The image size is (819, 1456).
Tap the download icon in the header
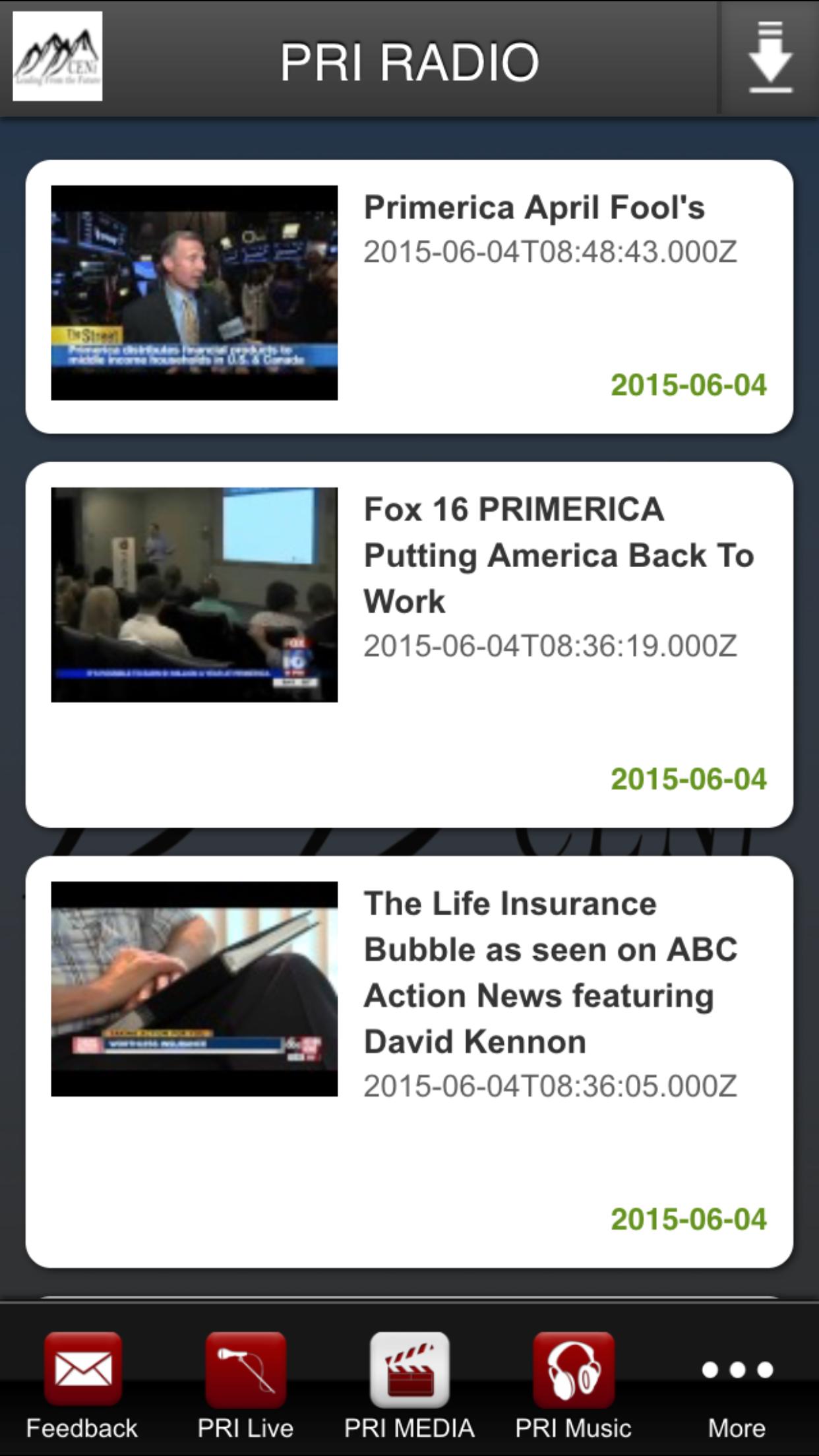[x=770, y=59]
